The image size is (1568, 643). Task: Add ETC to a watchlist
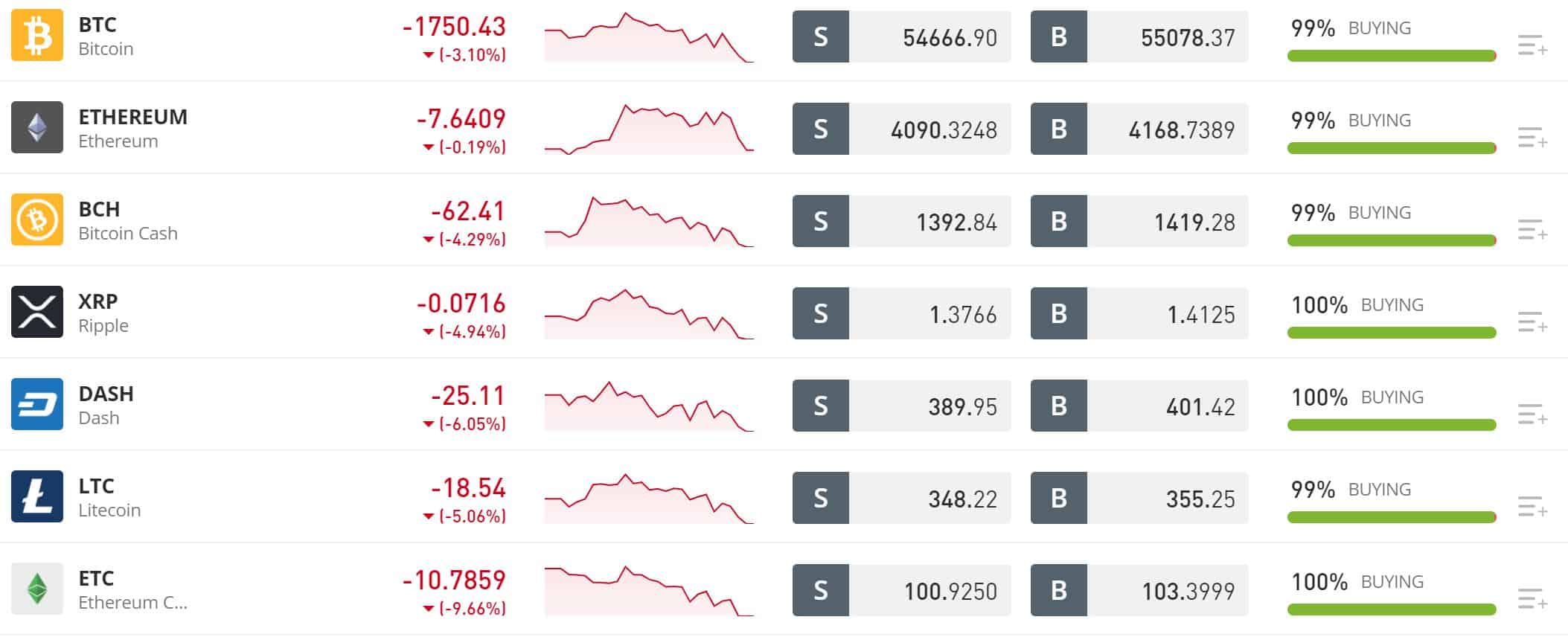pyautogui.click(x=1532, y=599)
